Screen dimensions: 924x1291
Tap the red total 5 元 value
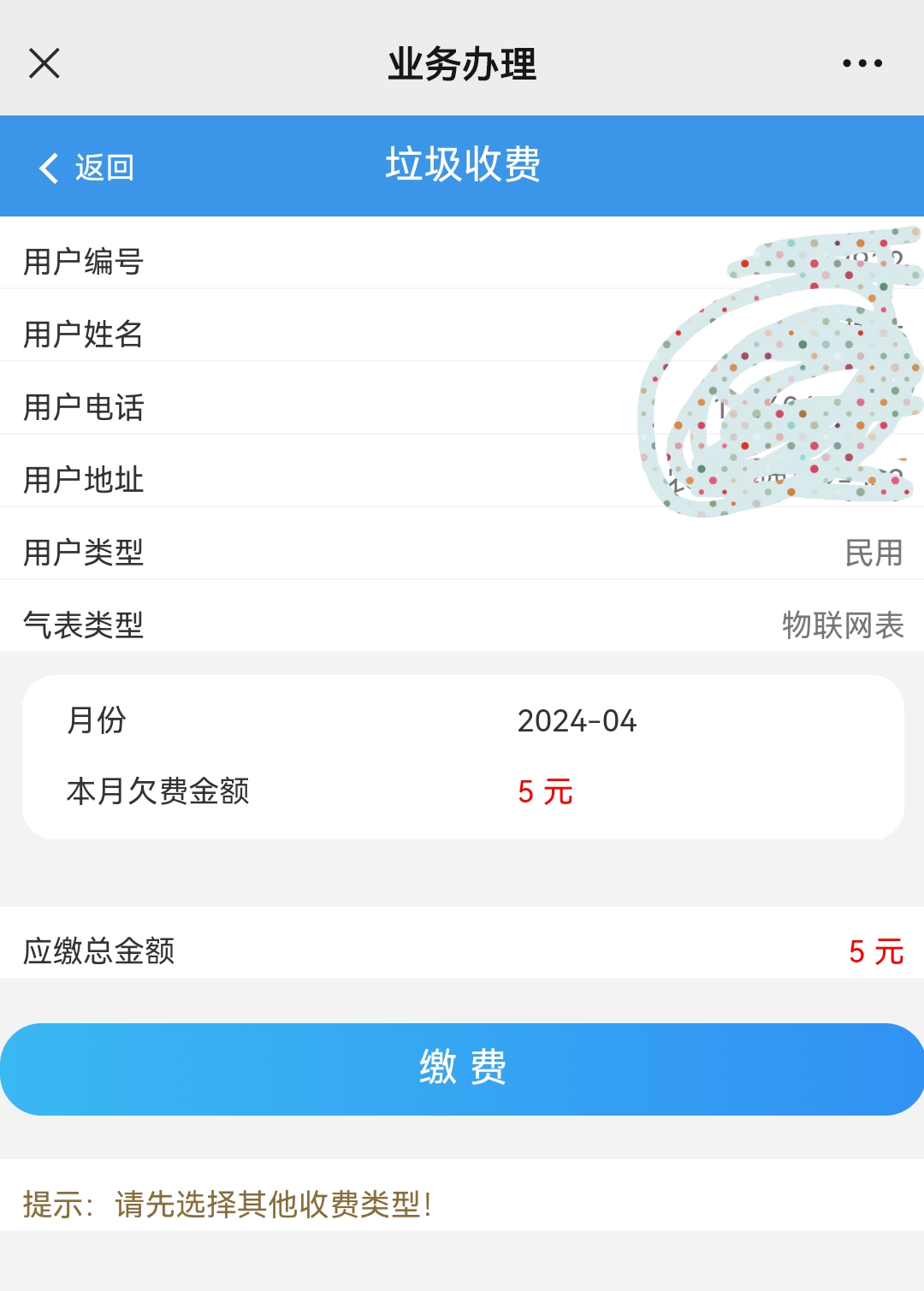click(875, 950)
